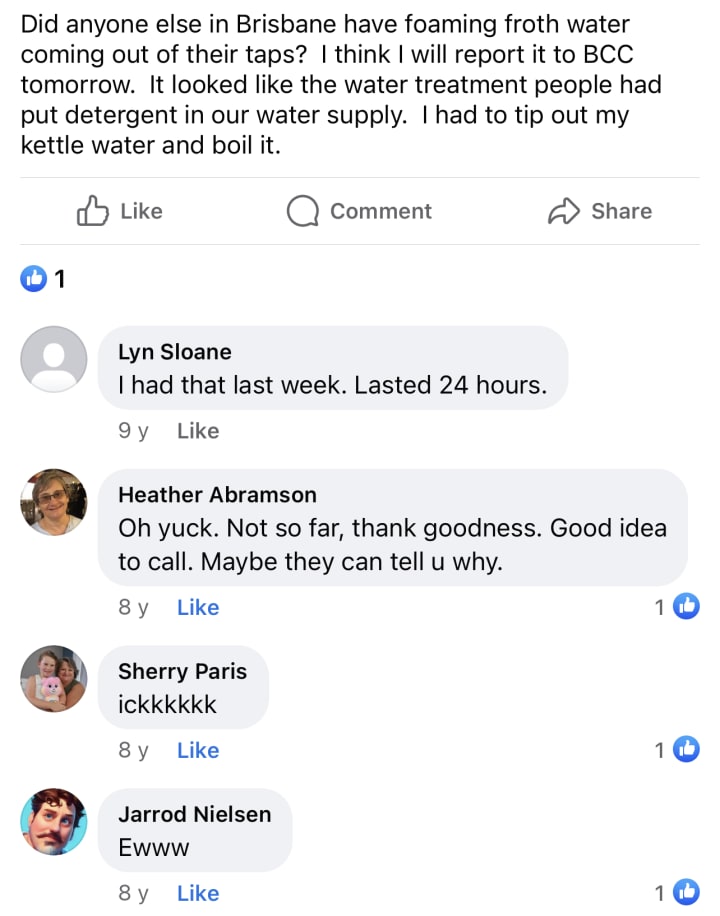View who reacted to the post
The image size is (720, 916).
[43, 279]
